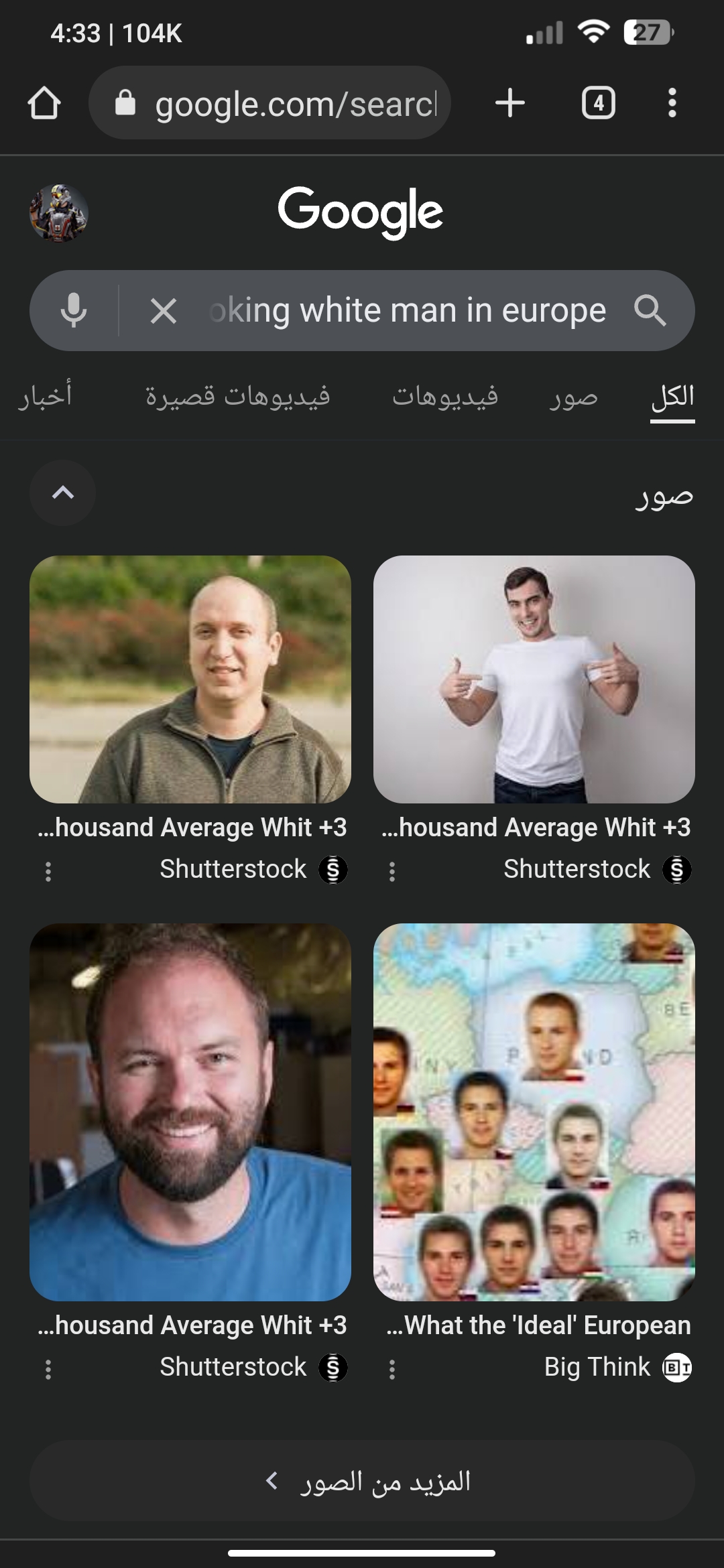
Task: Open the browser overflow menu
Action: pyautogui.click(x=672, y=103)
